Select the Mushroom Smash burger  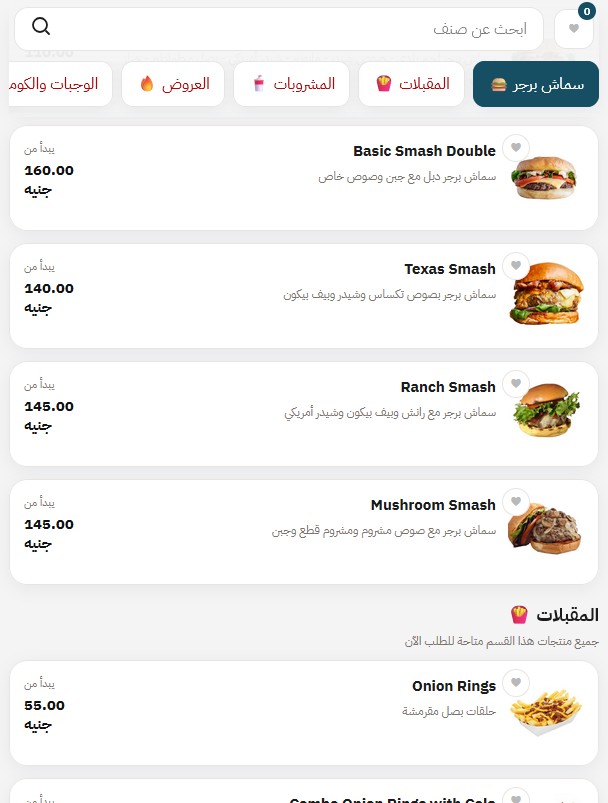[300, 532]
